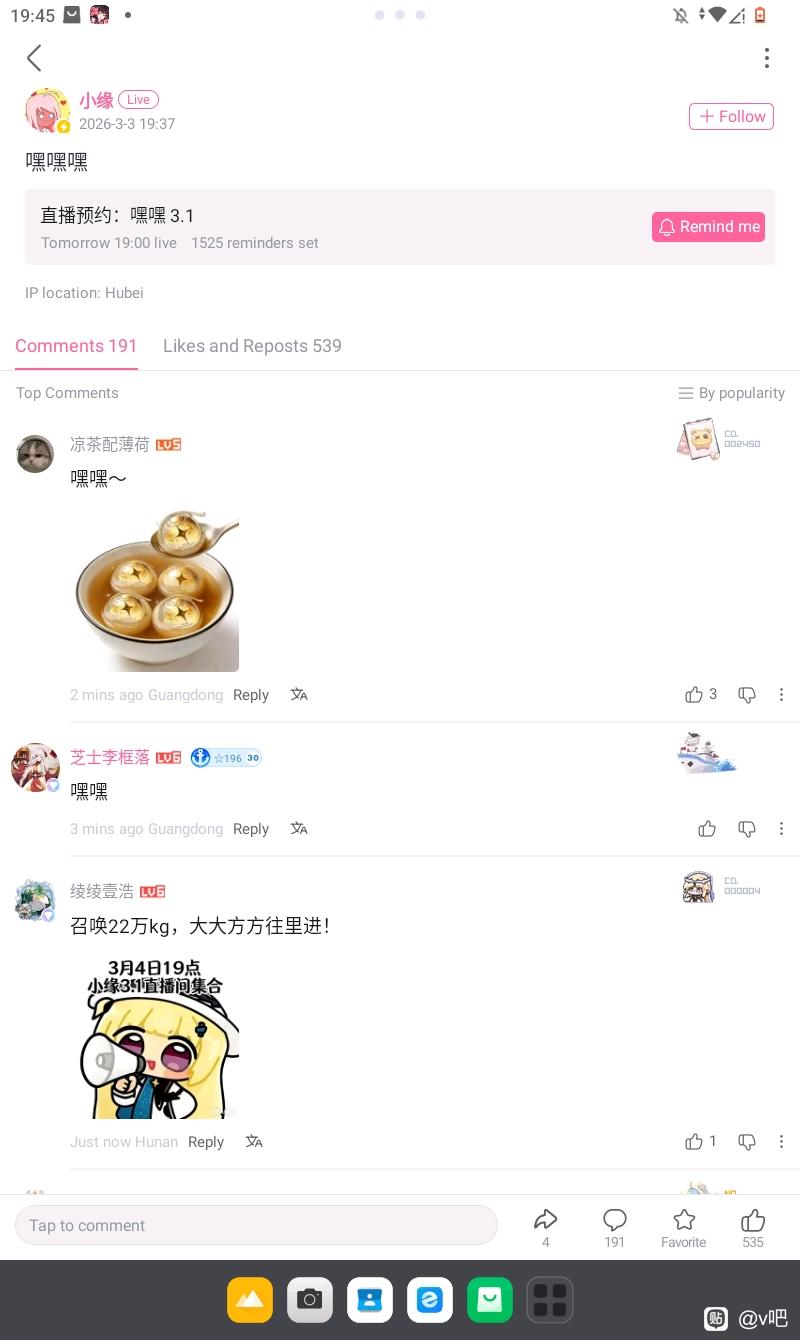
Task: Switch to Likes and Reposts tab
Action: (252, 346)
